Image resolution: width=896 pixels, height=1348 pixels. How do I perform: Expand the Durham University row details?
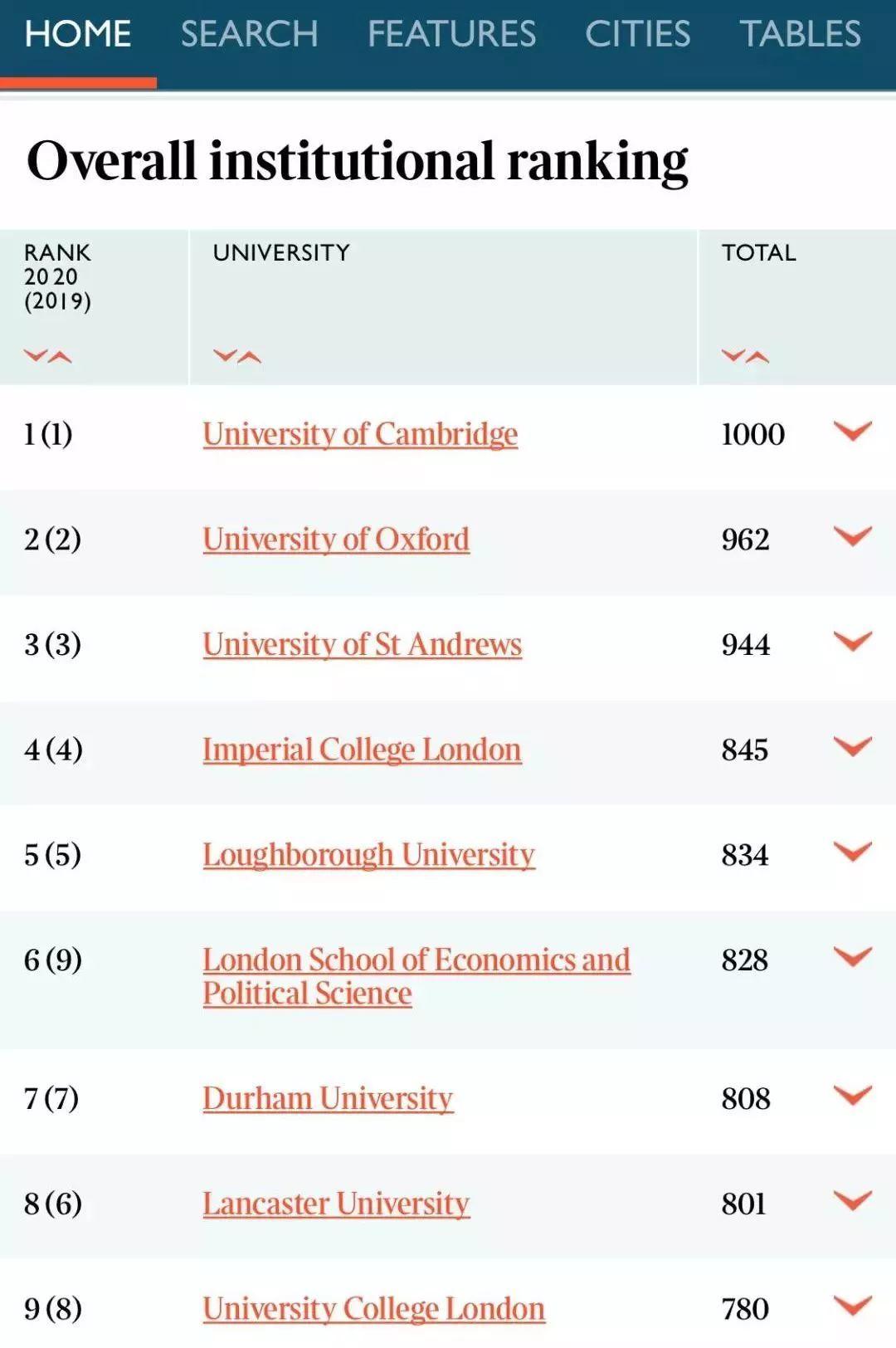(852, 1095)
